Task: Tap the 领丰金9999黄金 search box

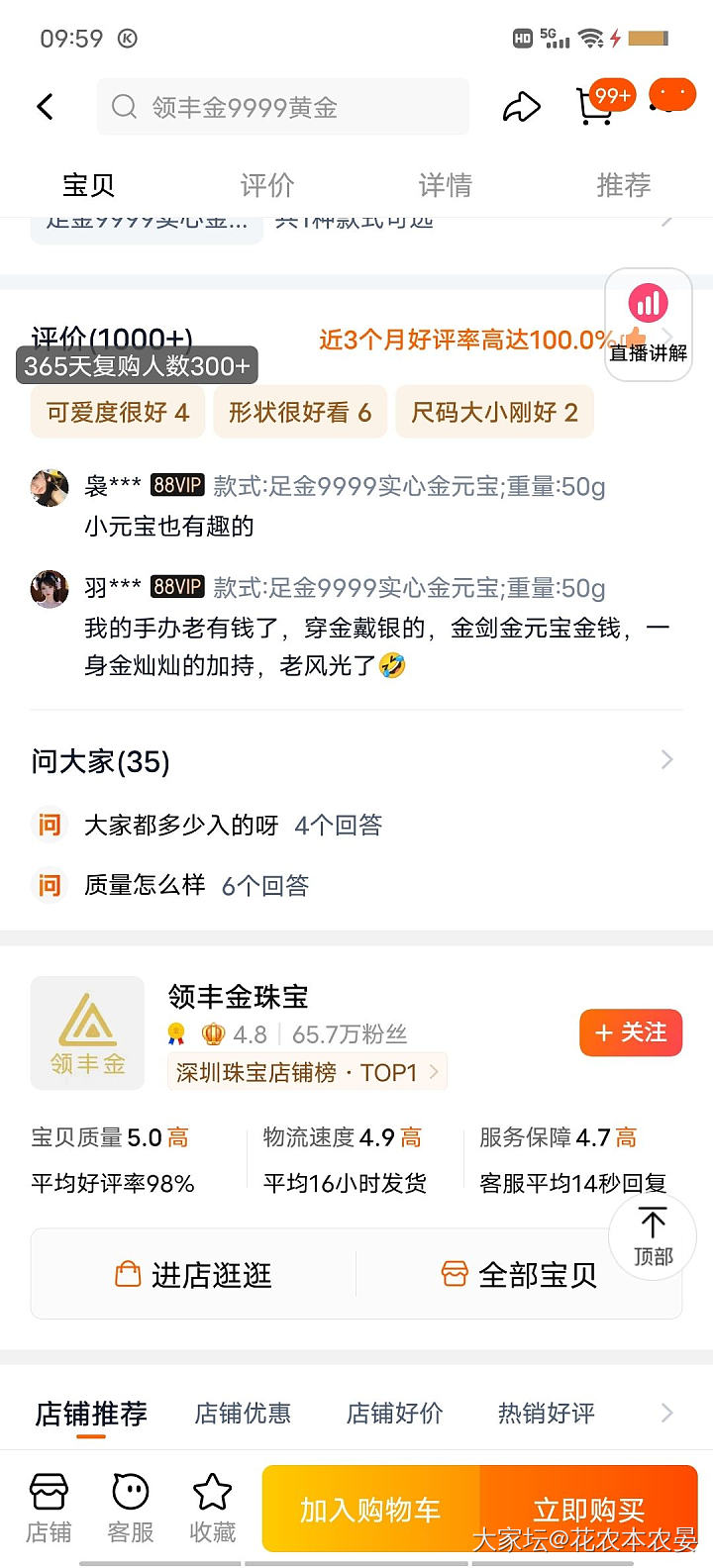Action: tap(282, 107)
